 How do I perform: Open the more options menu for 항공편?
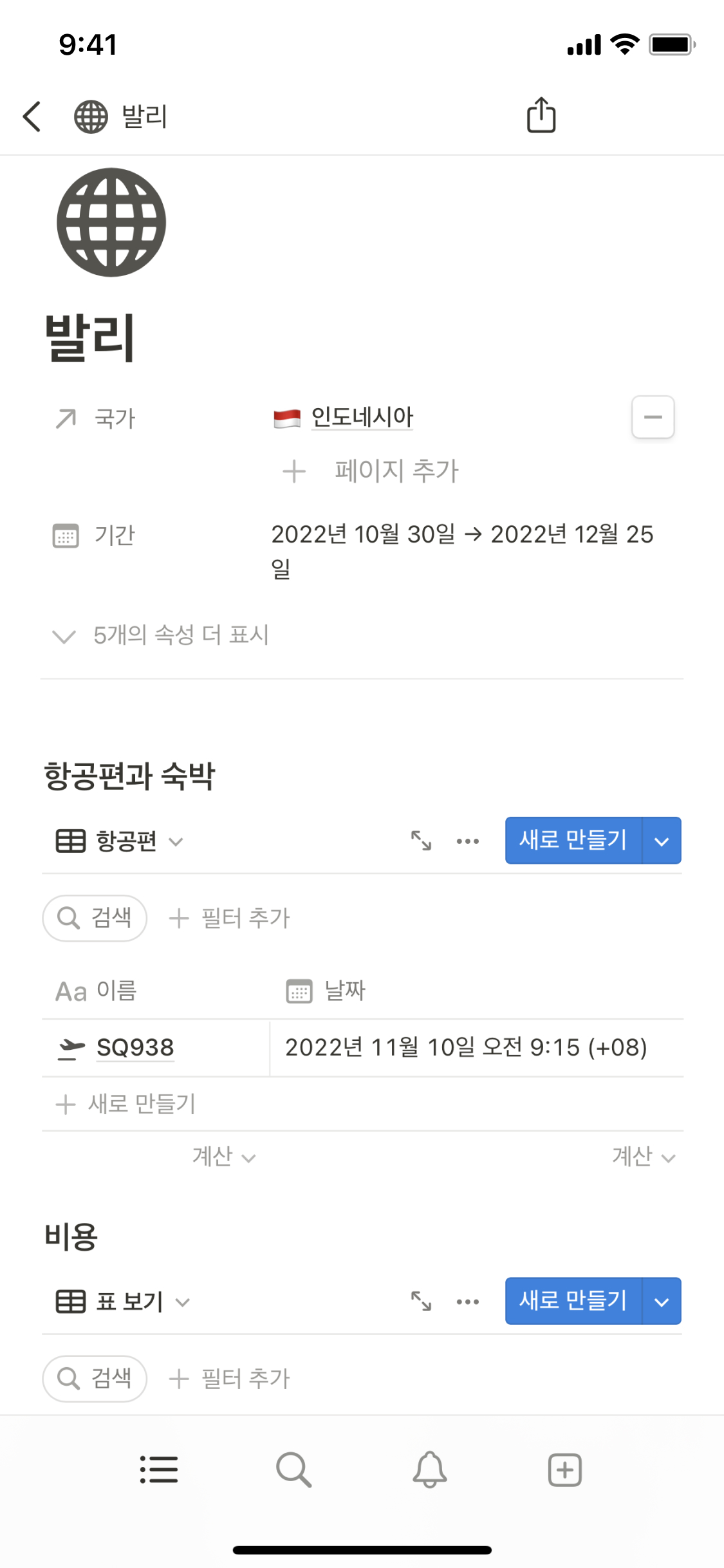click(468, 841)
